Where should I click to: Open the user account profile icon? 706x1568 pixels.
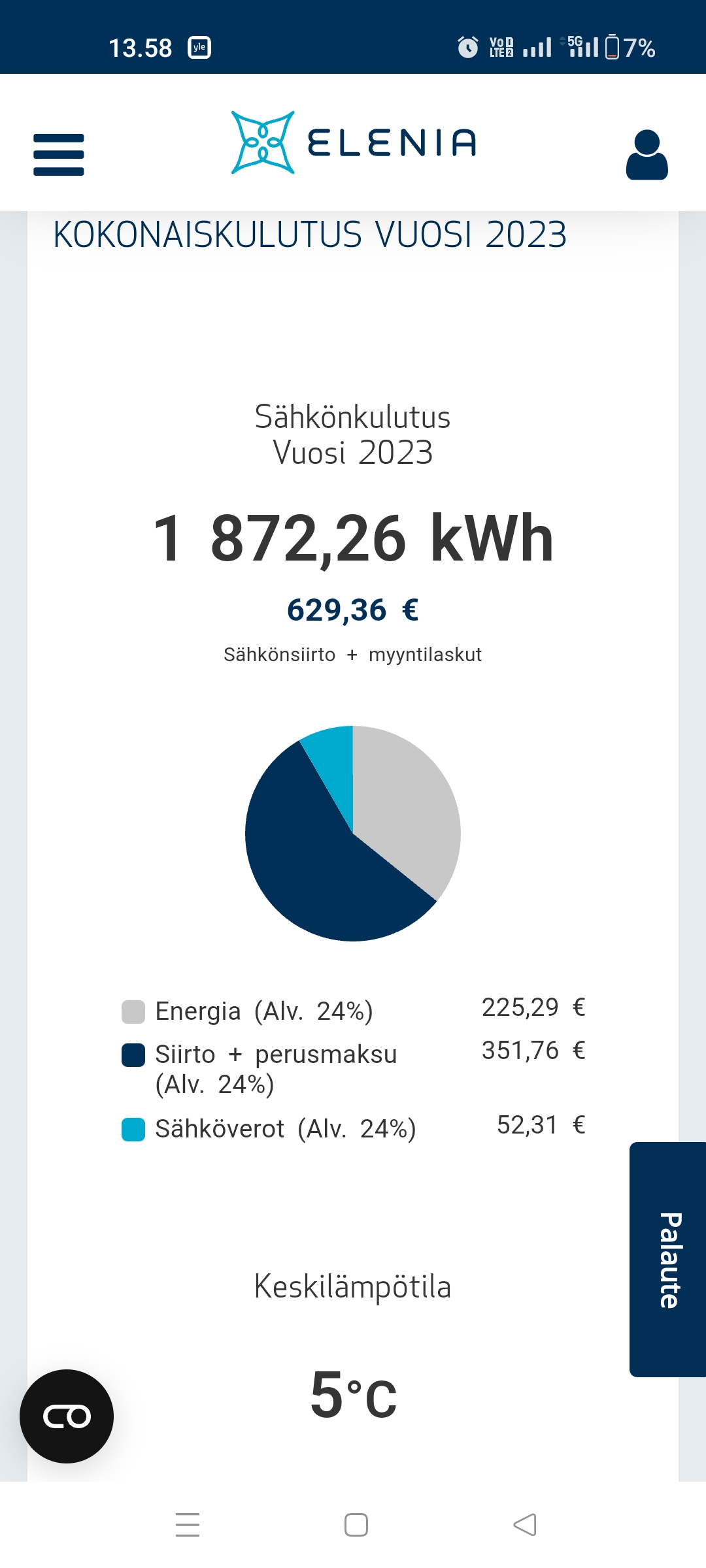(647, 155)
